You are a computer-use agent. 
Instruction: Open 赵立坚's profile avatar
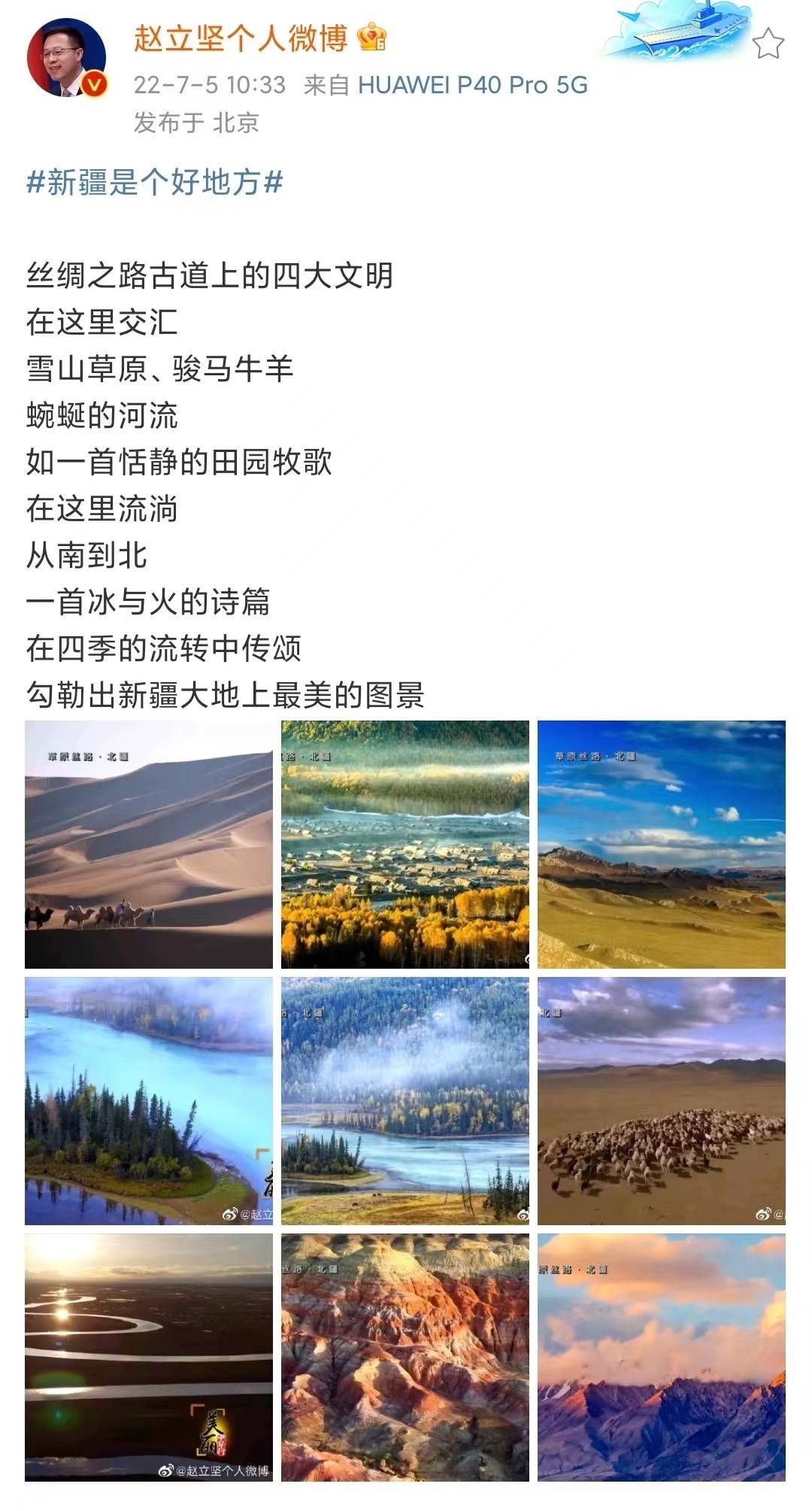pos(66,58)
